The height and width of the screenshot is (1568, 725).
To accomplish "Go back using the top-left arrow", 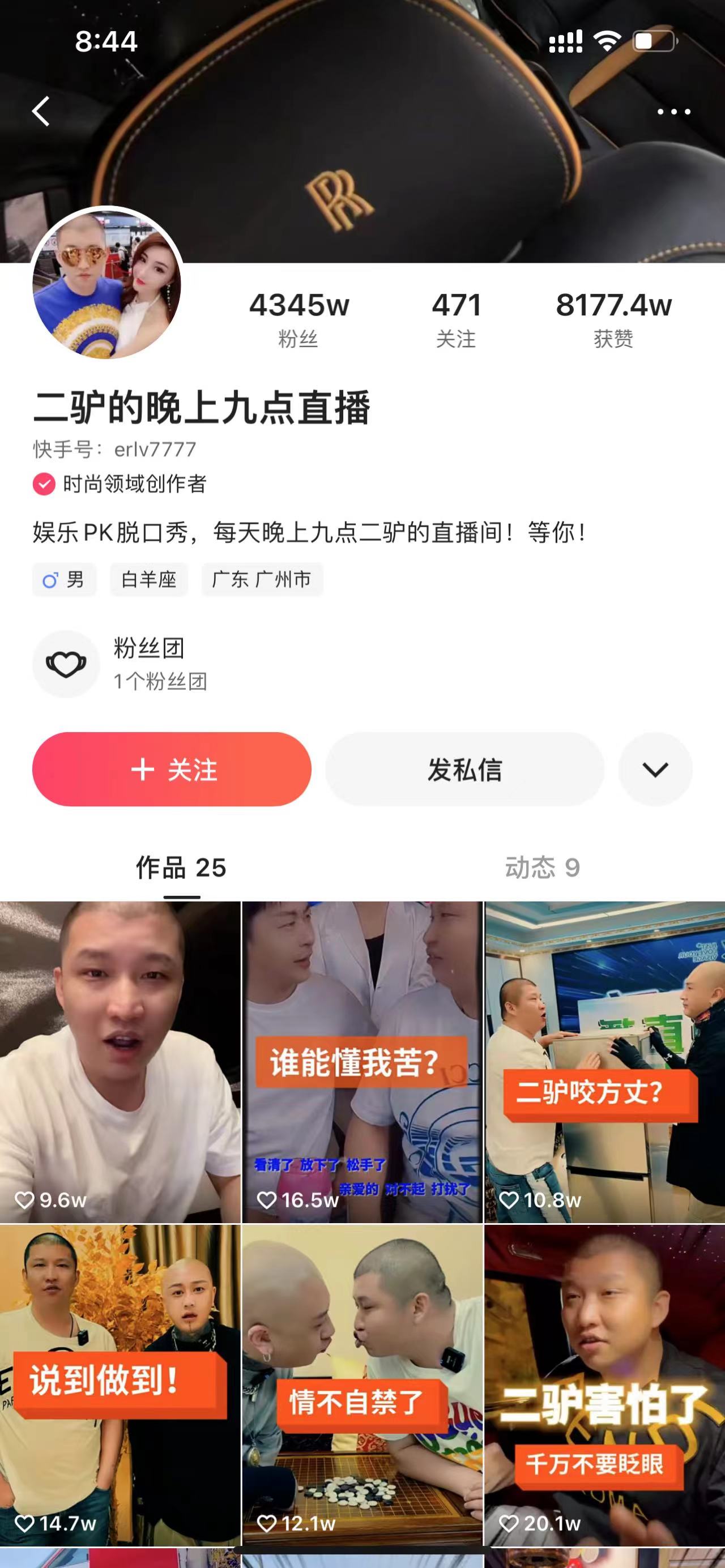I will [41, 112].
